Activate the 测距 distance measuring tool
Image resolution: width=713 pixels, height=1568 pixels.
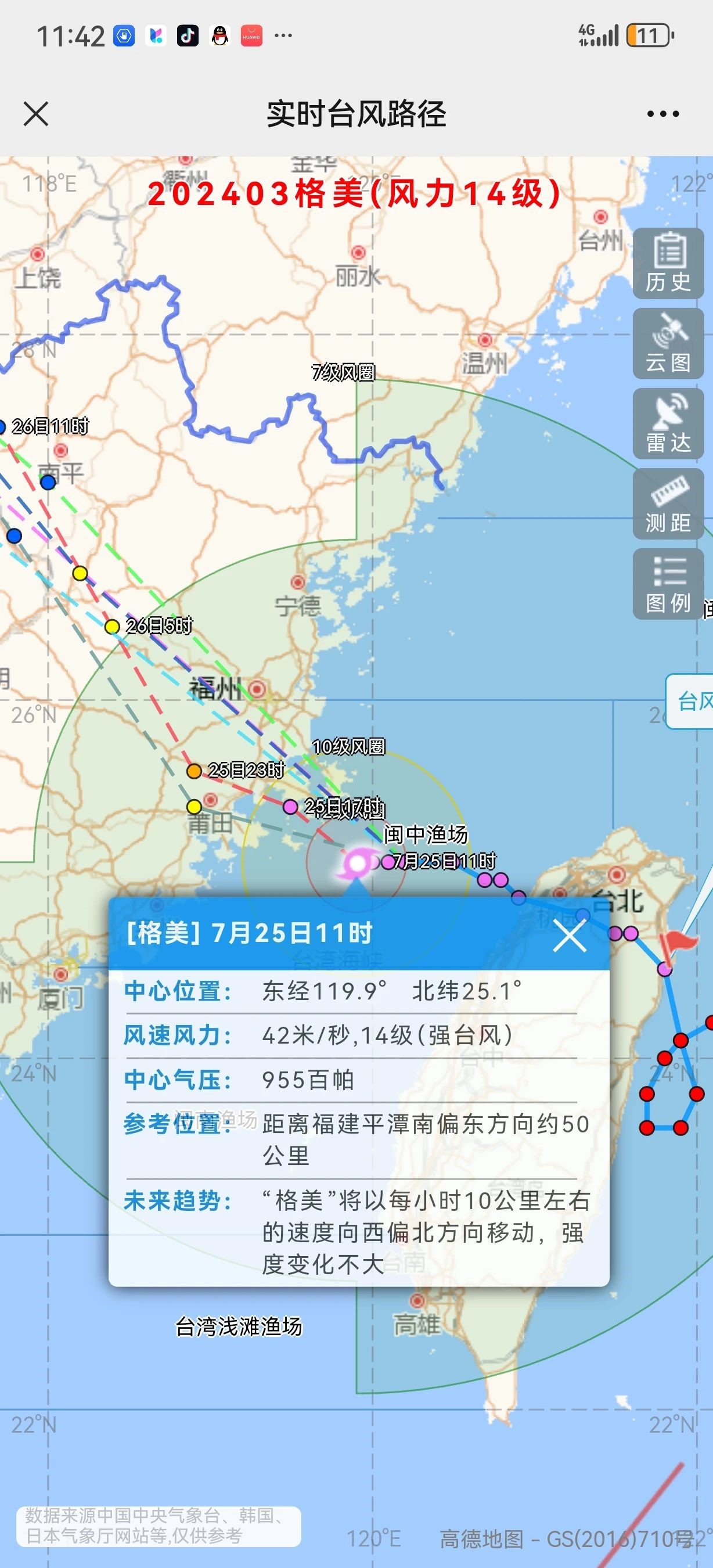(x=668, y=504)
